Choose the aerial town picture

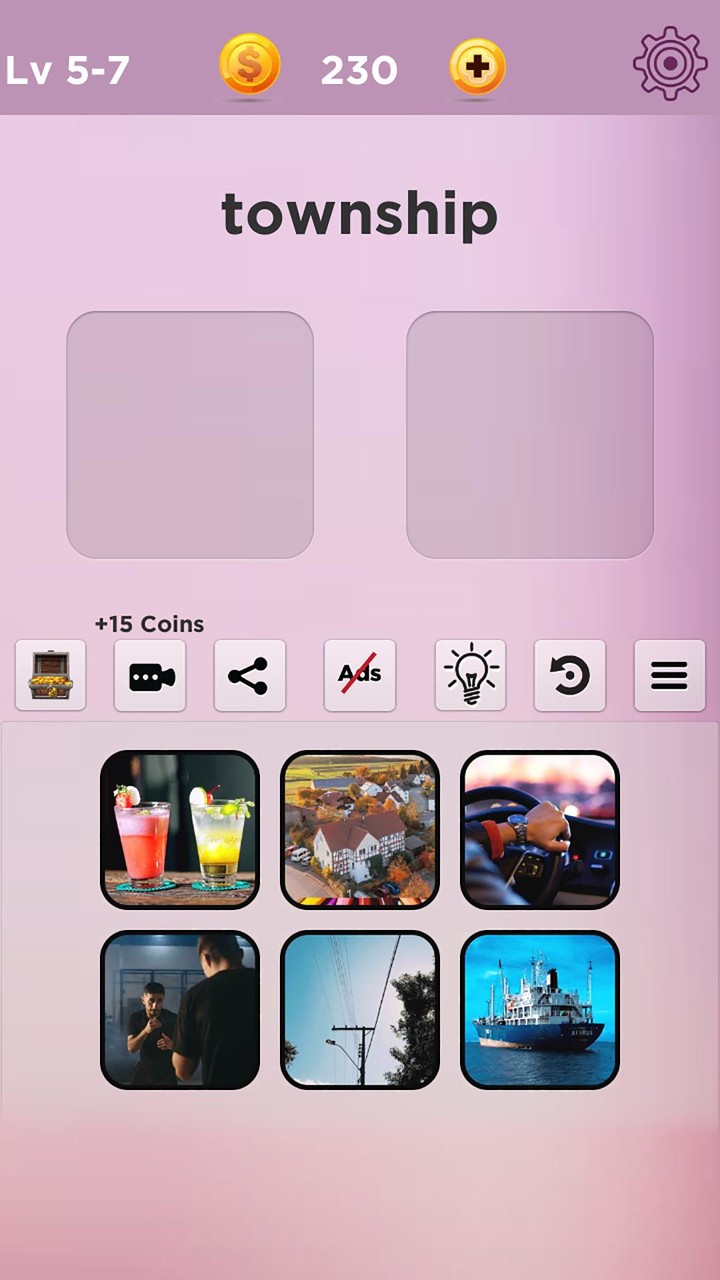point(360,830)
